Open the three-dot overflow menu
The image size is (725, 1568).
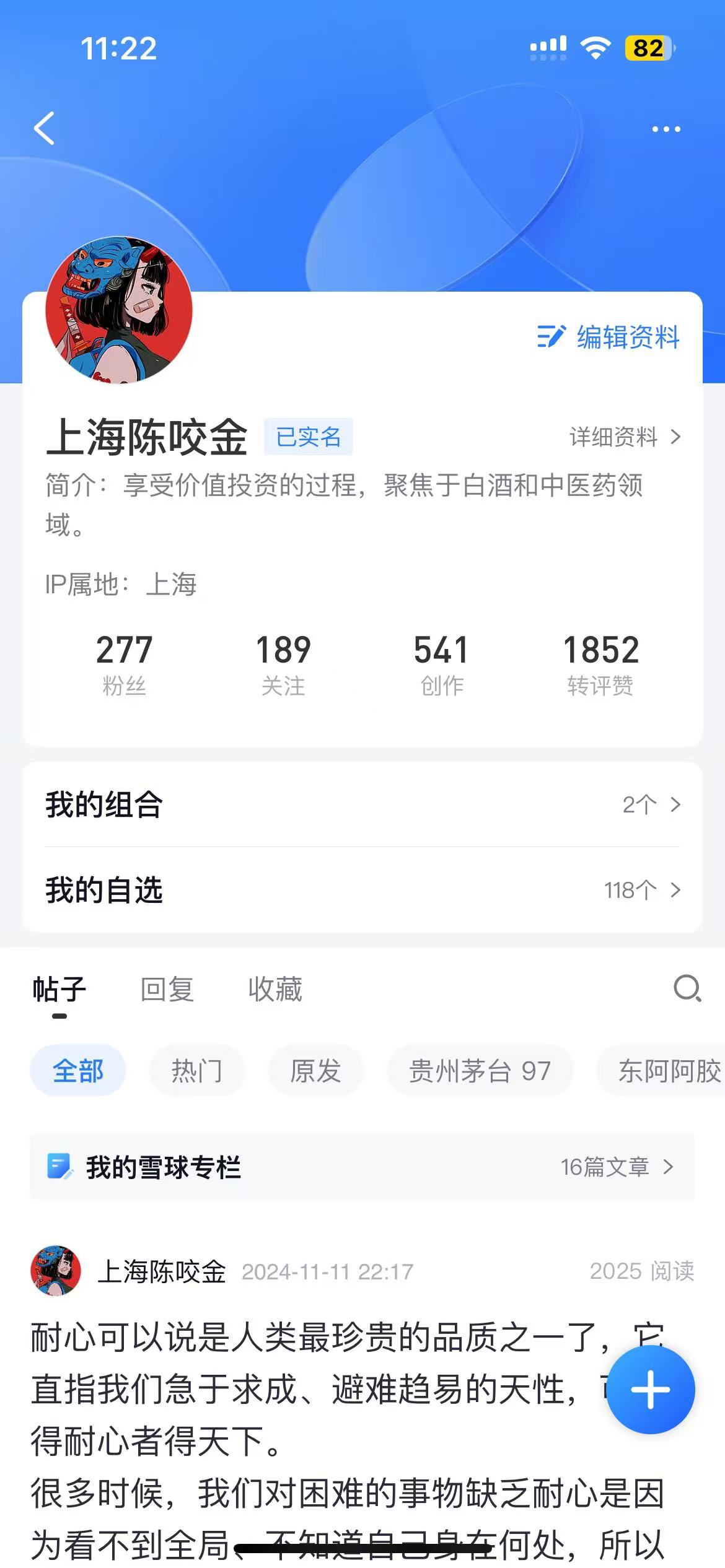coord(666,129)
